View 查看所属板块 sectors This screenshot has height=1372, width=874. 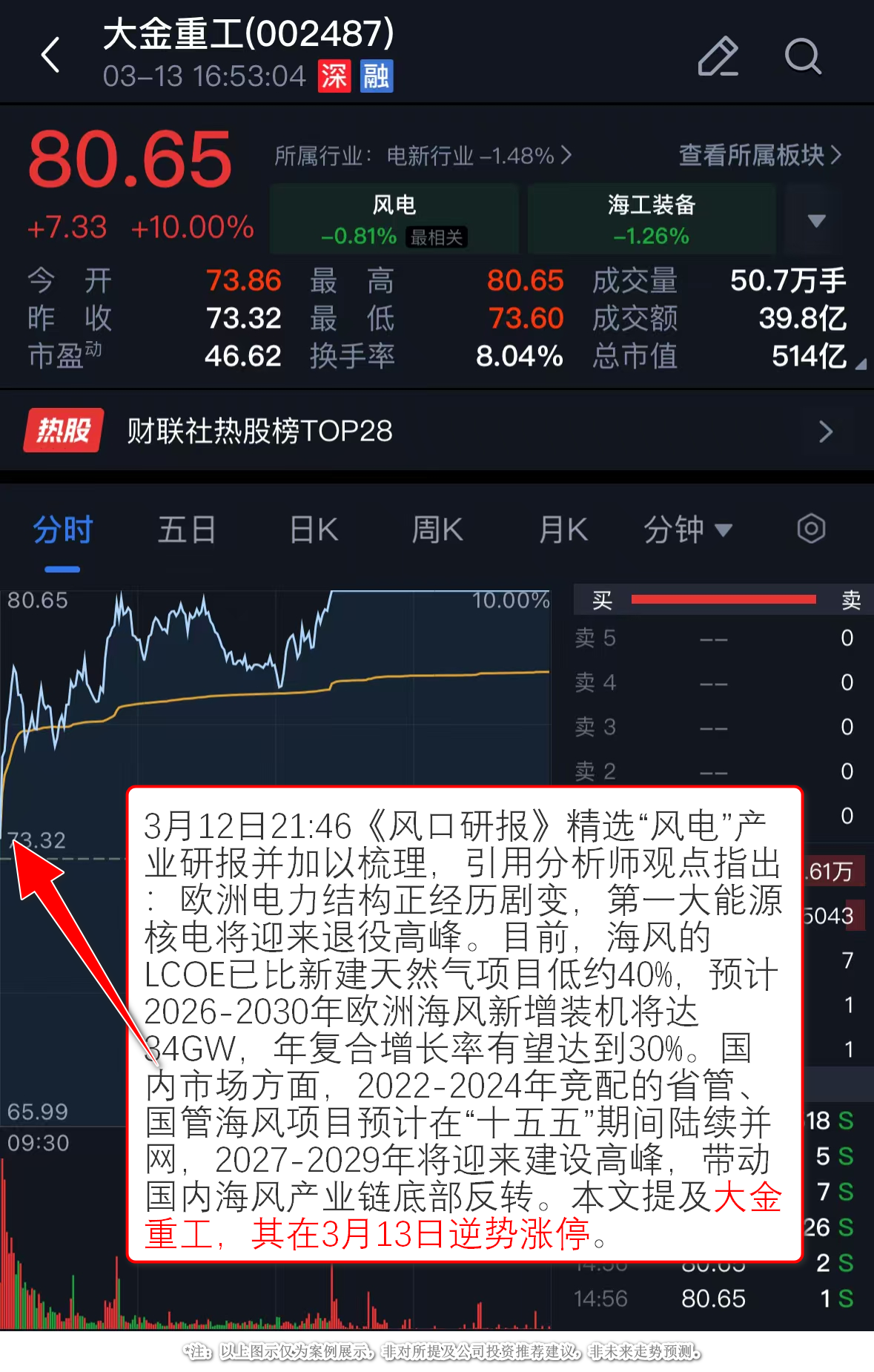(x=760, y=155)
